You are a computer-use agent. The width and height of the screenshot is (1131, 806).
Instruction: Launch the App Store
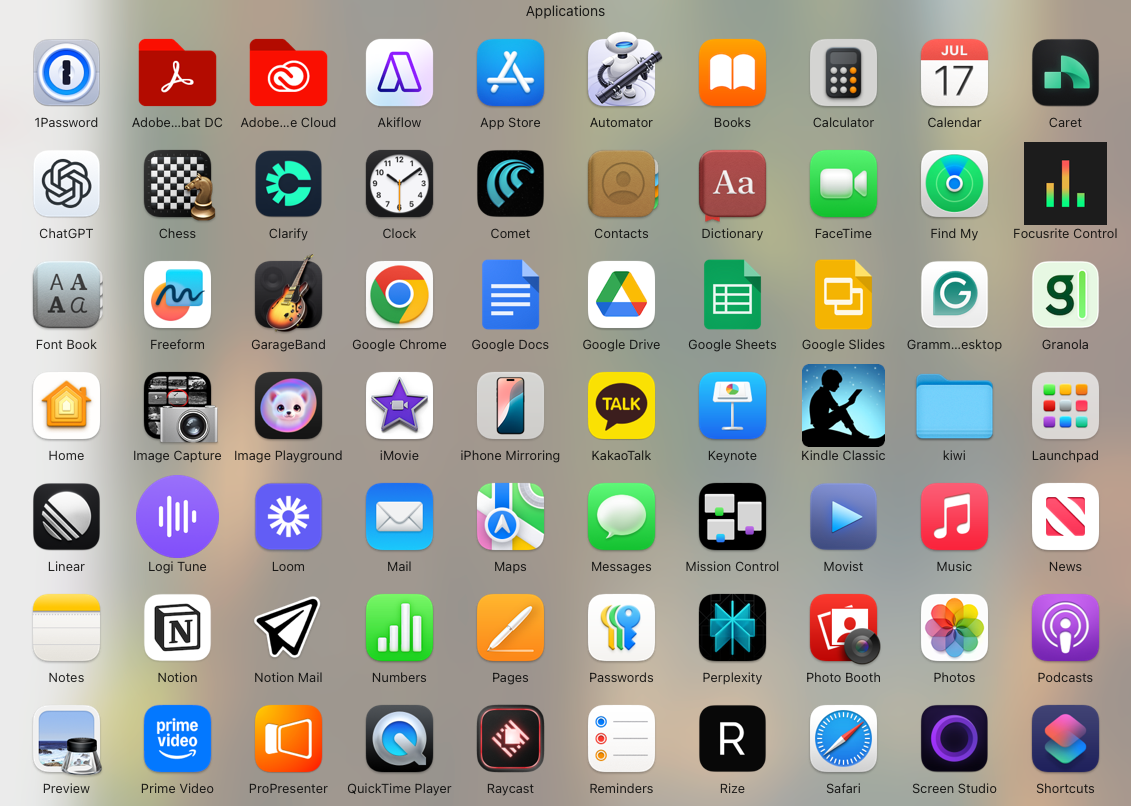510,73
